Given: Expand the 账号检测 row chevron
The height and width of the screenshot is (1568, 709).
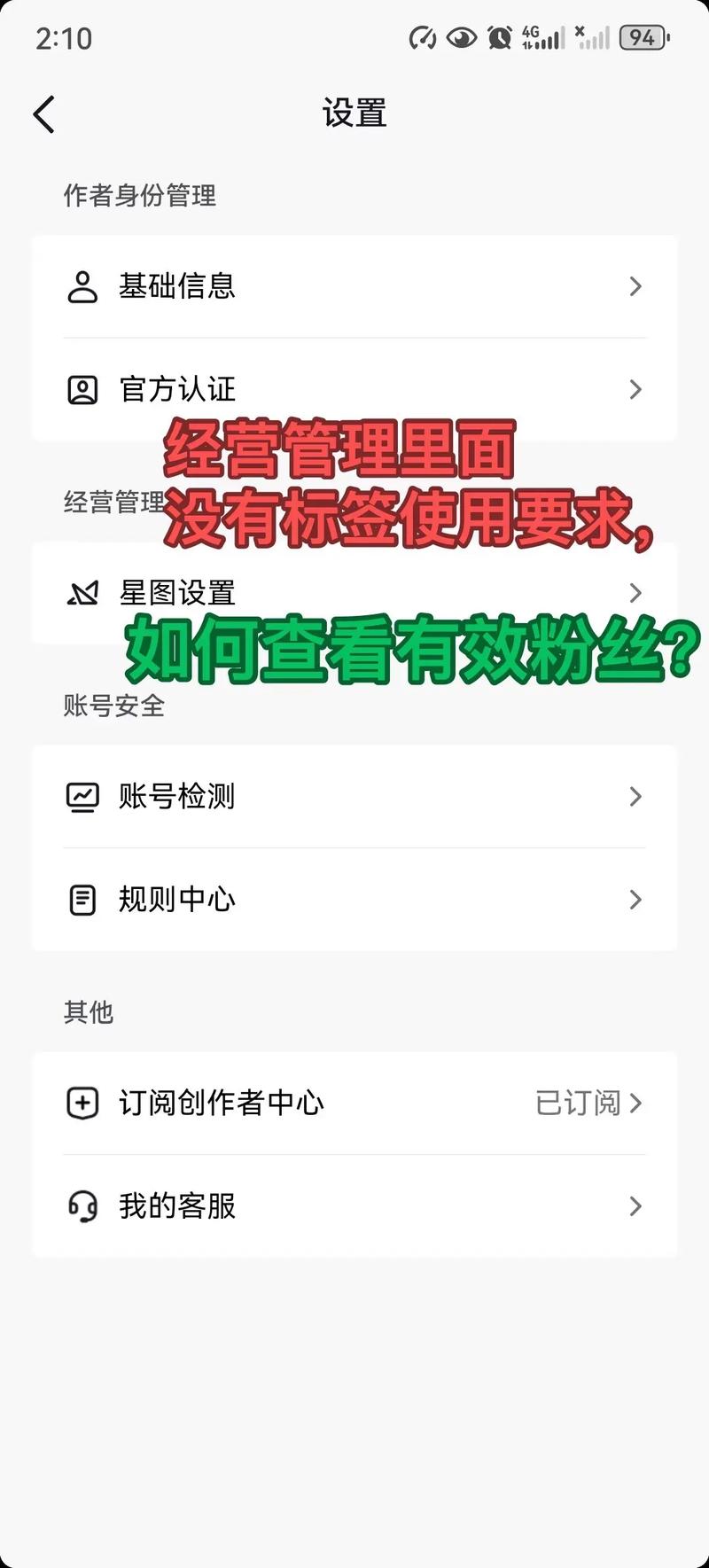Looking at the screenshot, I should (635, 796).
